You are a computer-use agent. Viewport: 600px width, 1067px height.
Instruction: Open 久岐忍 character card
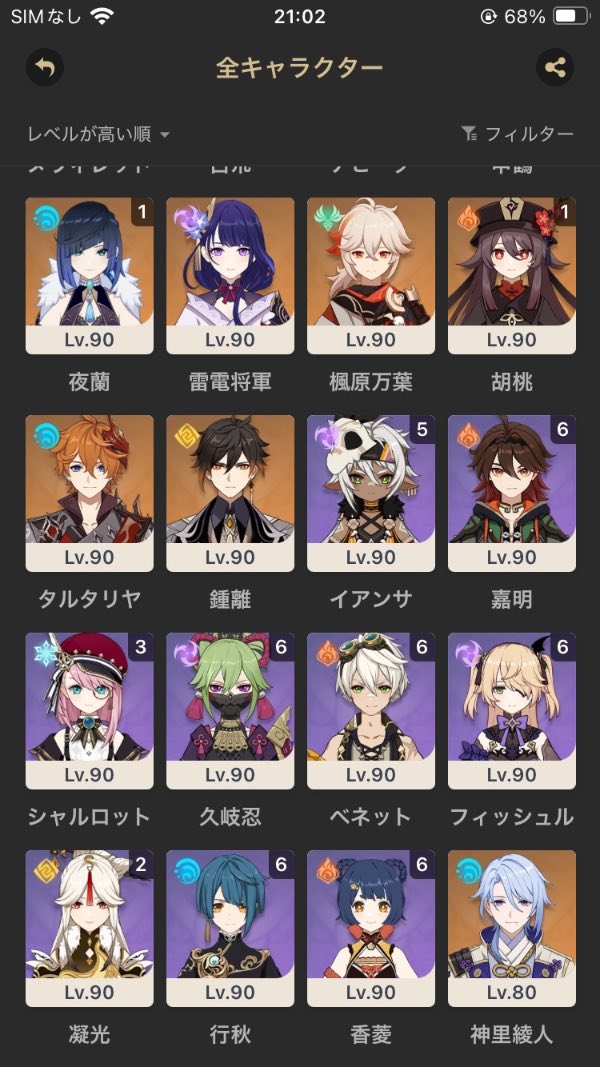(230, 711)
